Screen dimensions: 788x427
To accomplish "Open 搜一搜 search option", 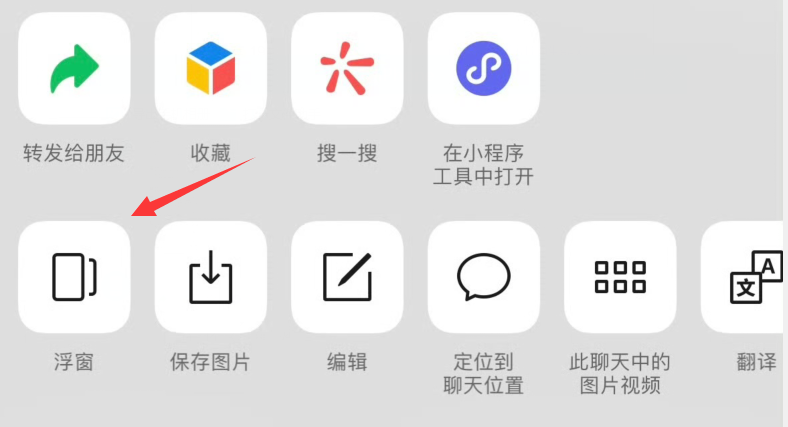I will point(347,68).
